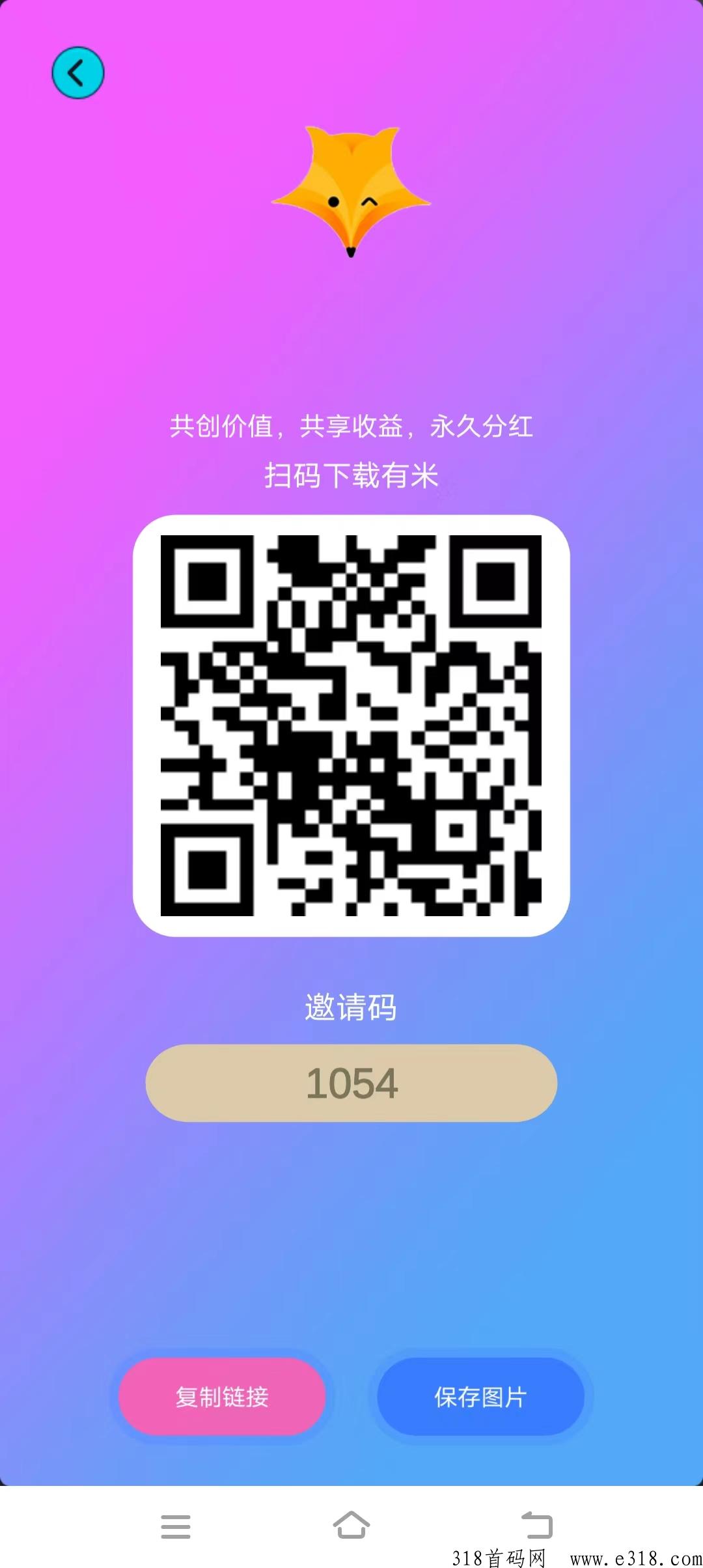Select the cyan circular back button
The image size is (703, 1568).
(77, 73)
